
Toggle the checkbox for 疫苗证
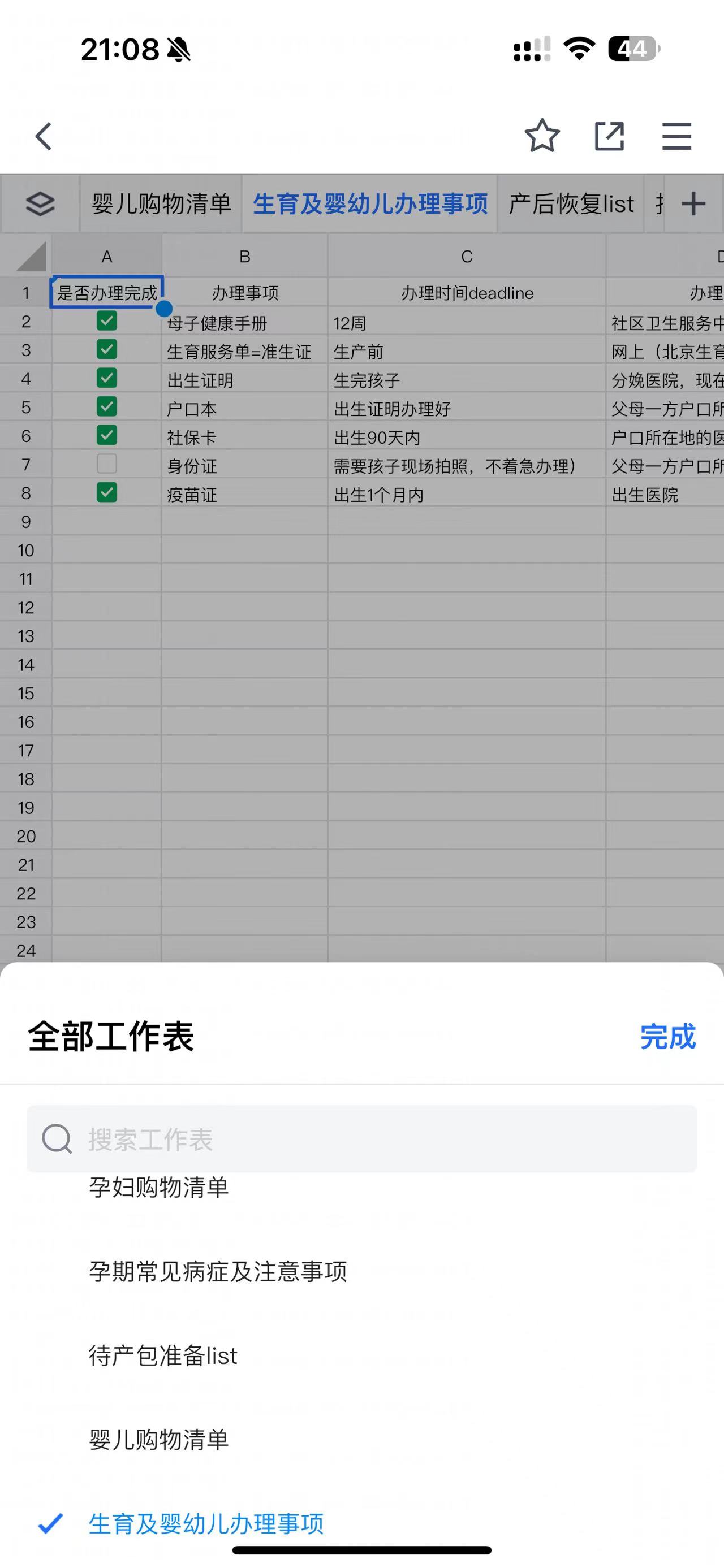107,492
